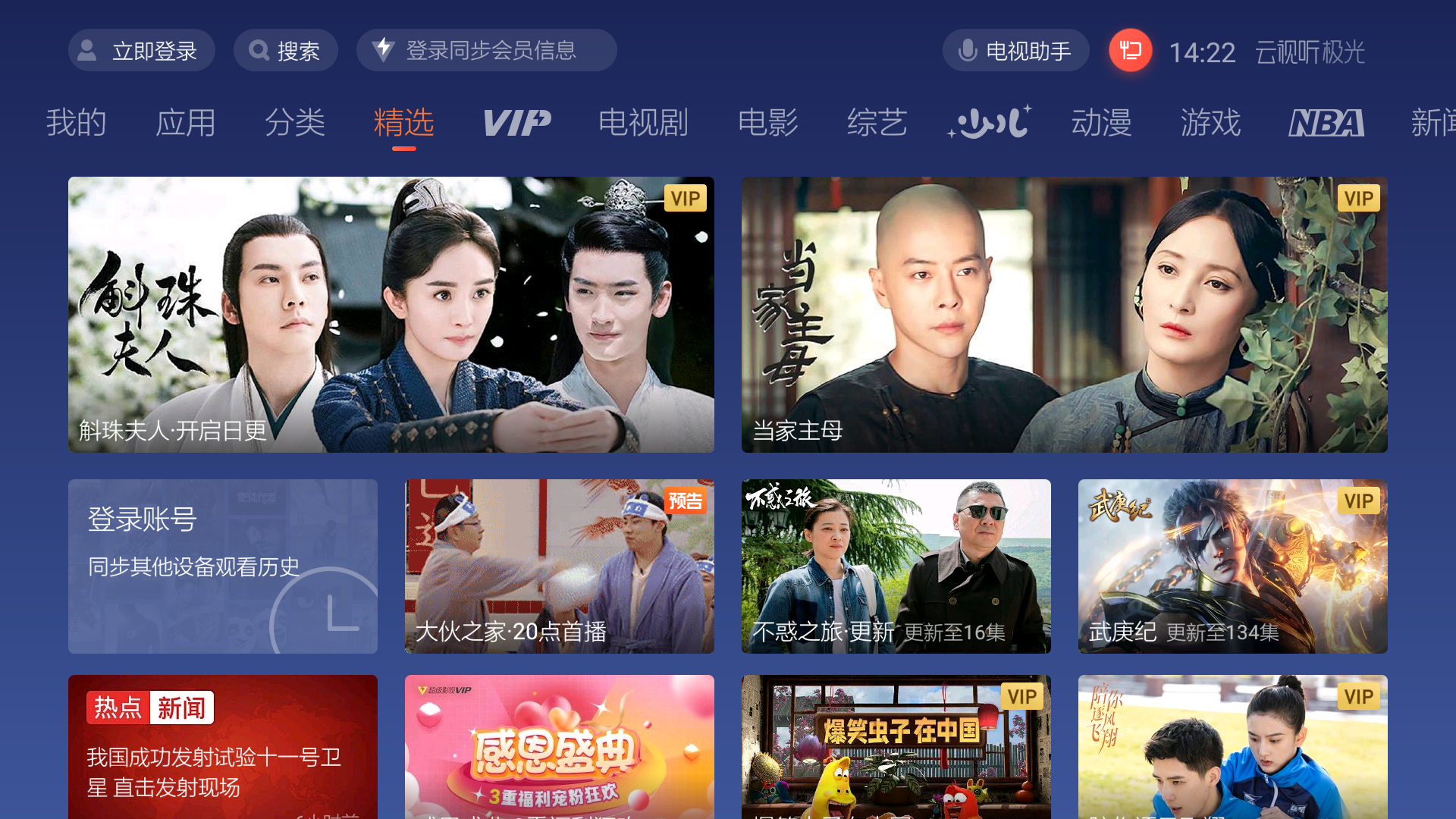Tap the 登录账号 sync history card
Viewport: 1456px width, 819px height.
coord(222,566)
